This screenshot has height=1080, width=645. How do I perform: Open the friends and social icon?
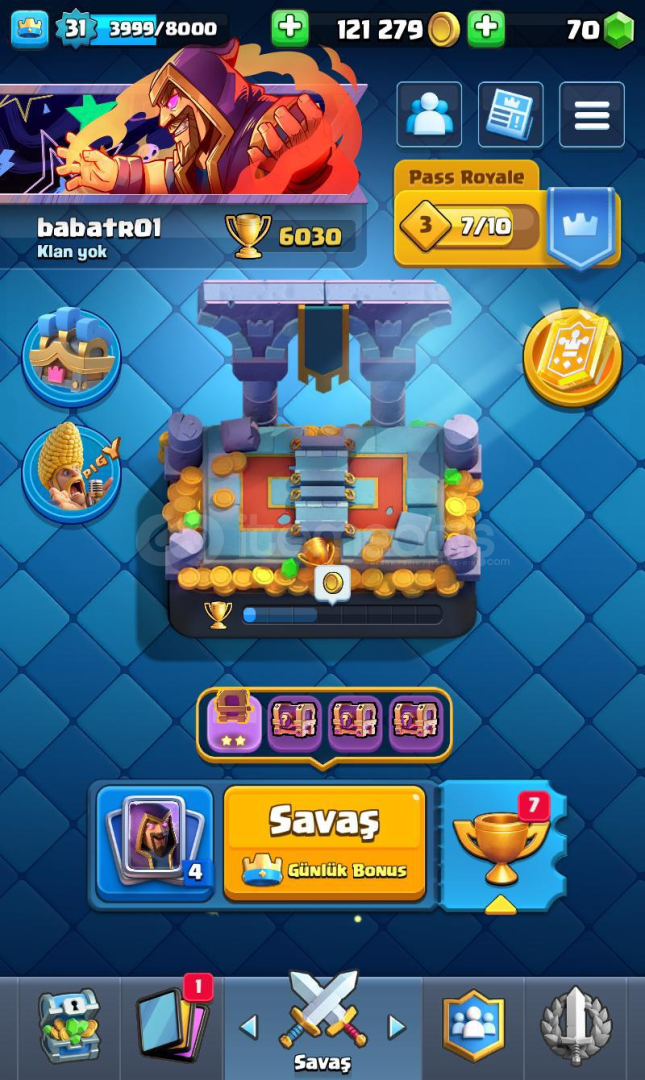click(x=429, y=115)
